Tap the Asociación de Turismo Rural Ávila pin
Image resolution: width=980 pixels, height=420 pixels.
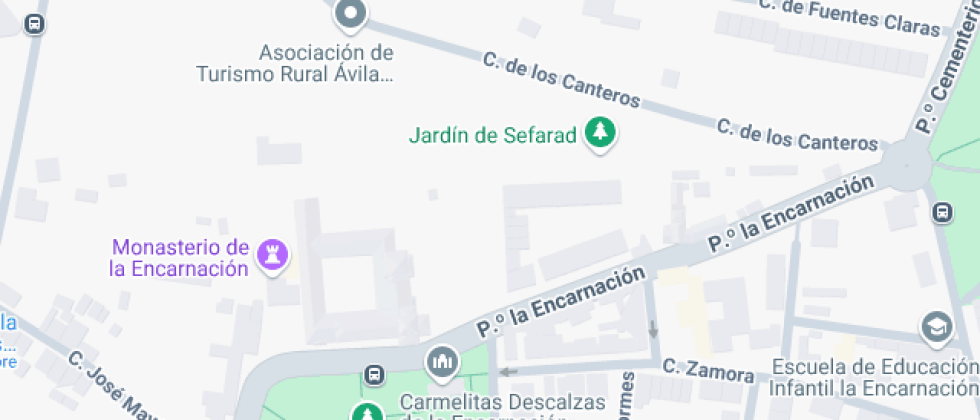coord(351,15)
